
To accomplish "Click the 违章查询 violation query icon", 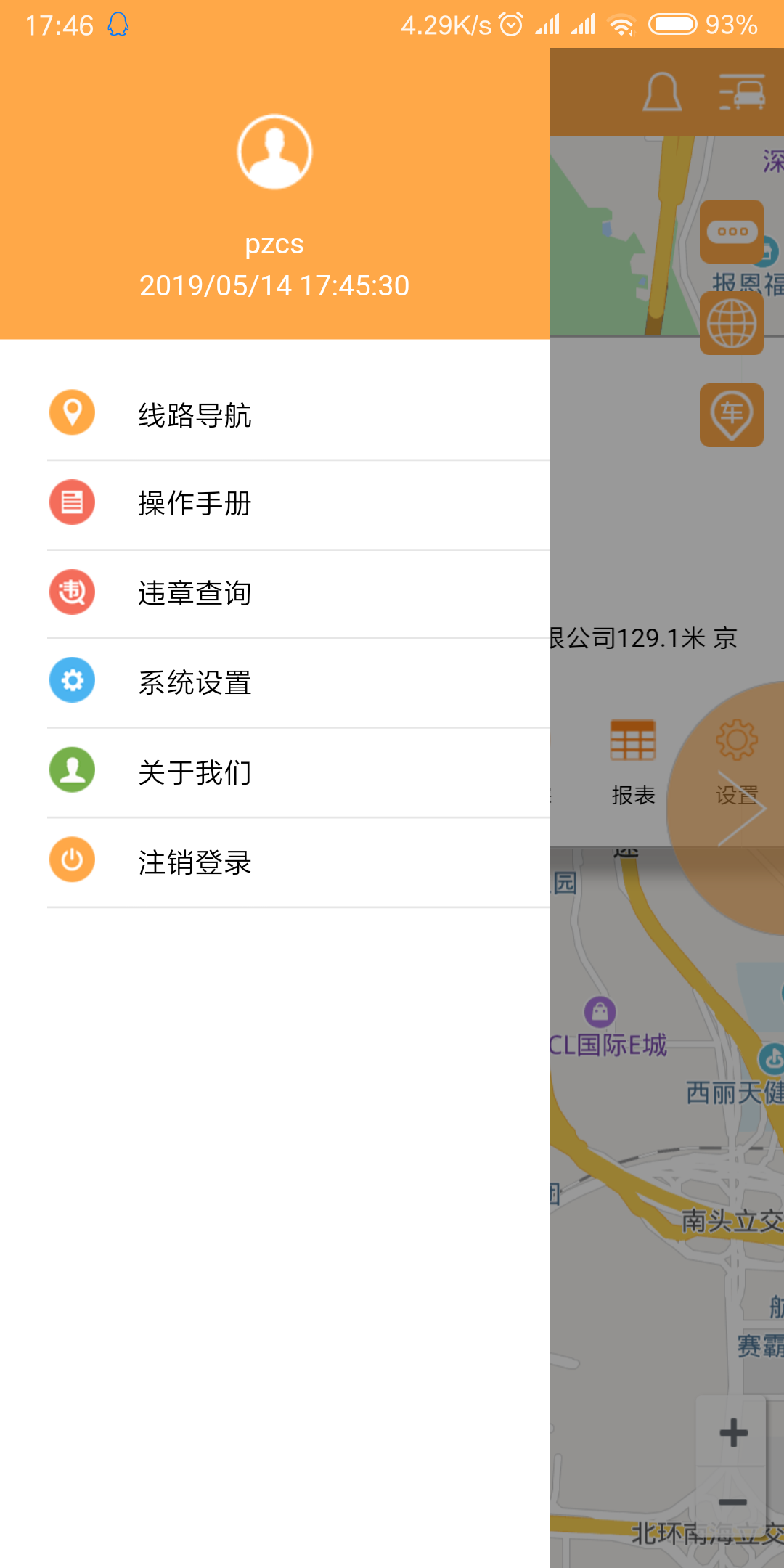I will click(72, 592).
